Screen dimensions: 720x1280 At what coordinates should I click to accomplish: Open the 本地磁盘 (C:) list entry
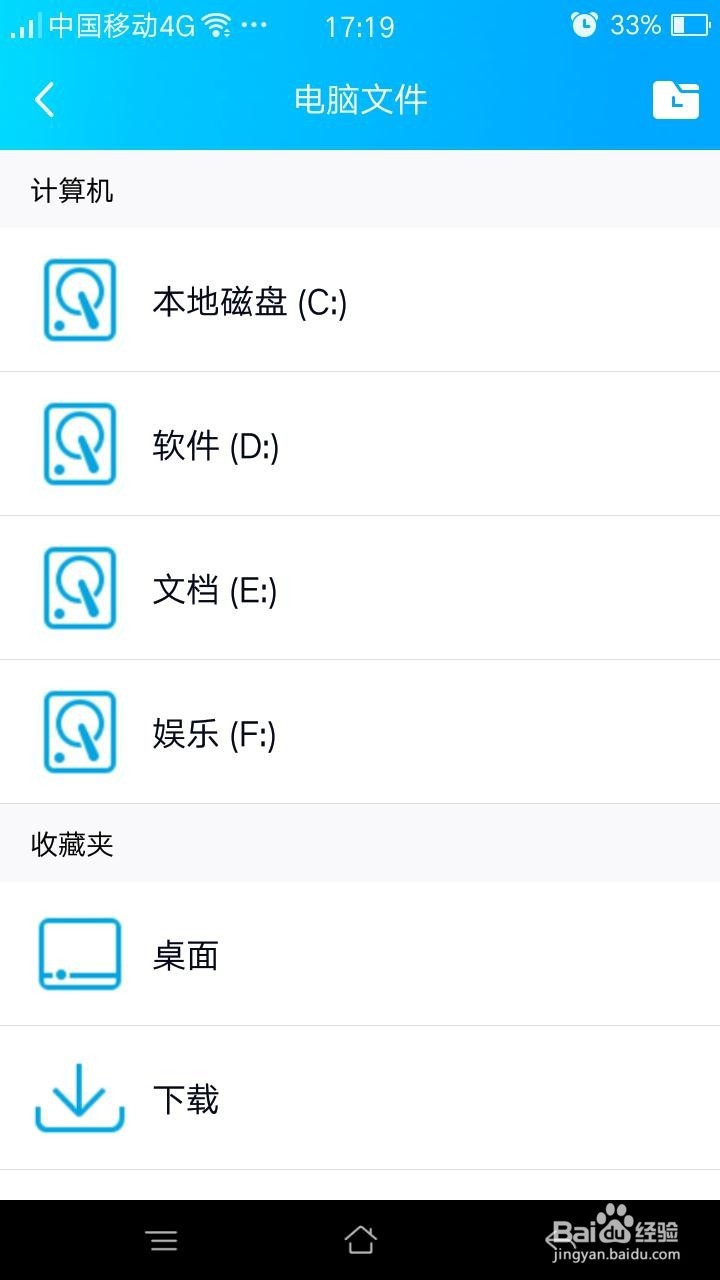pyautogui.click(x=248, y=300)
